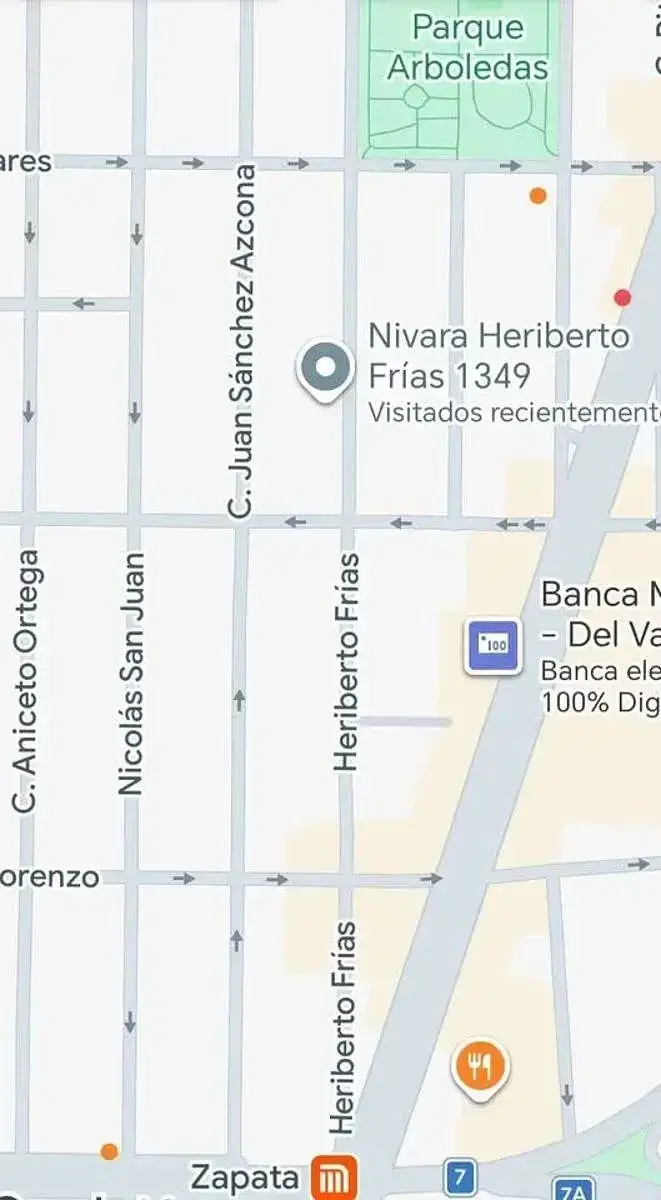The width and height of the screenshot is (661, 1200).
Task: Tap the red dot marker by the avenue
Action: [623, 297]
